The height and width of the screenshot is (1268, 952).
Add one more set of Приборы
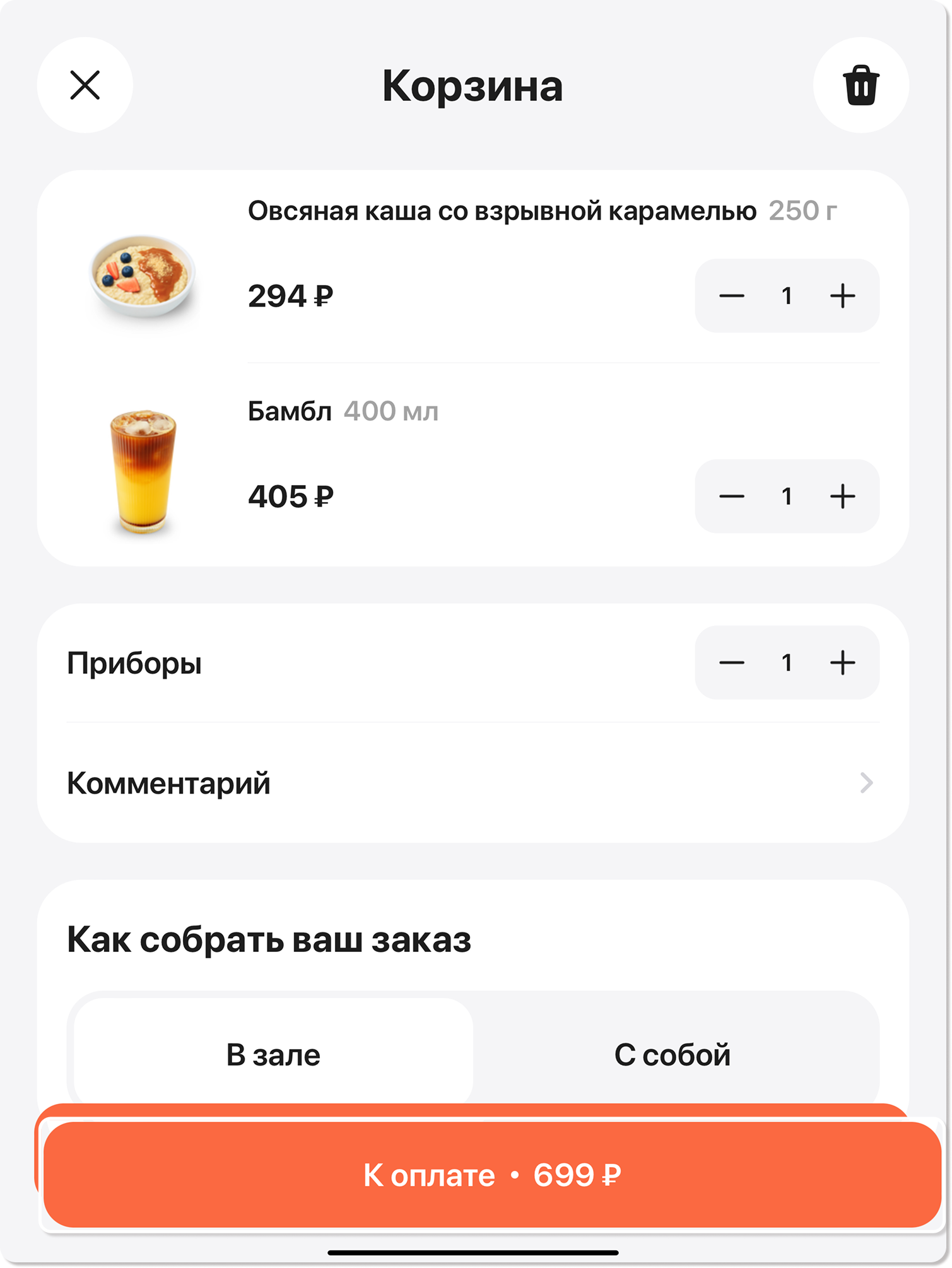tap(842, 662)
